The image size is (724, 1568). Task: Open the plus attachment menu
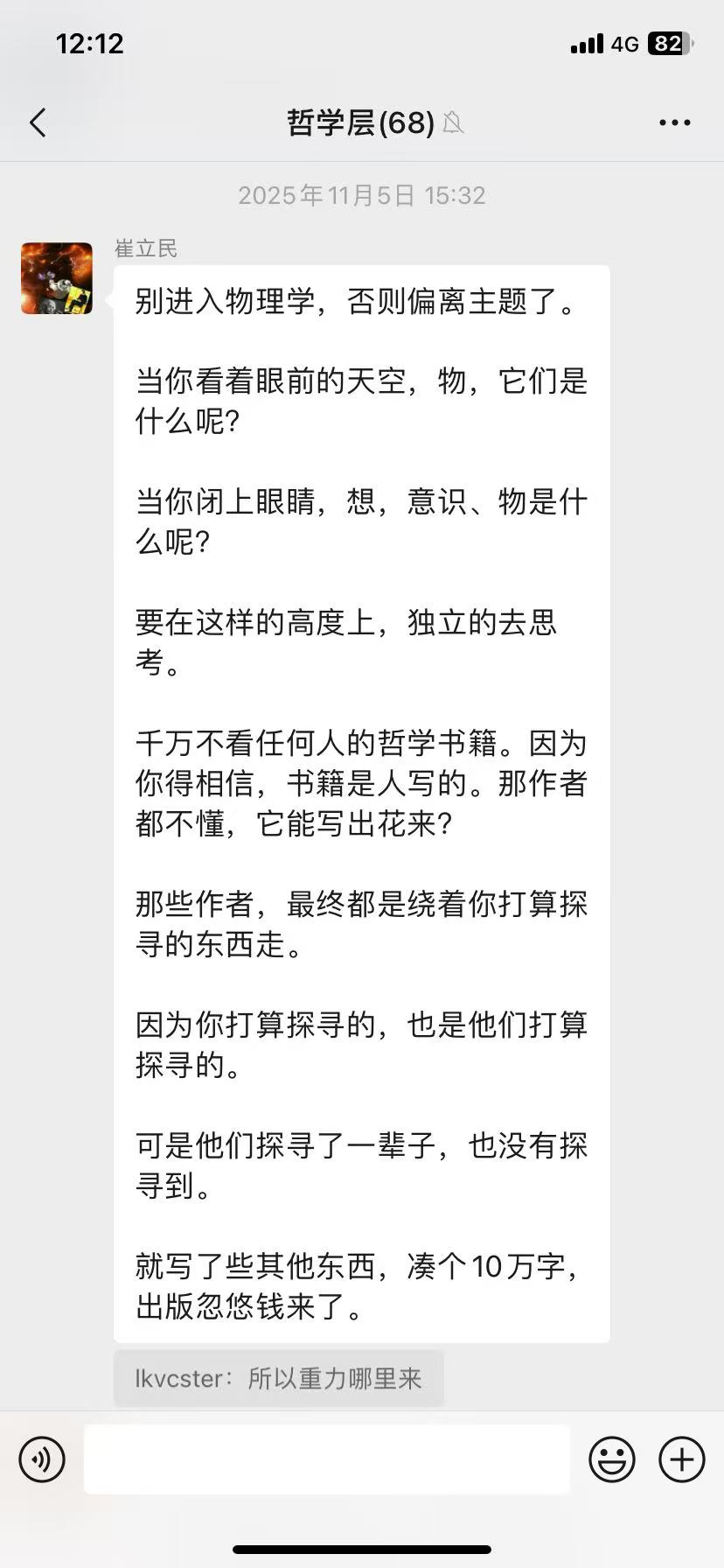click(x=682, y=1459)
